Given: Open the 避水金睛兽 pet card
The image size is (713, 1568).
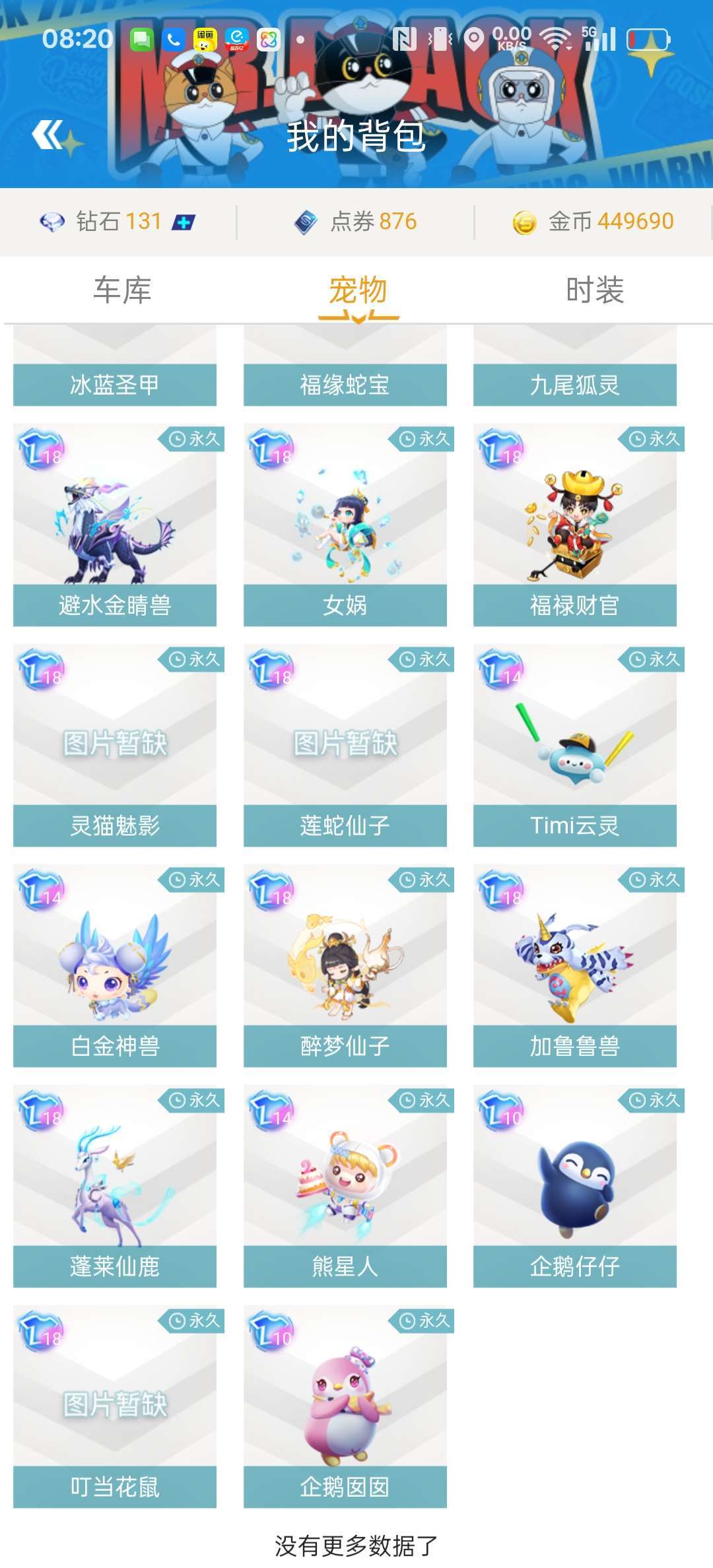Looking at the screenshot, I should [x=115, y=525].
